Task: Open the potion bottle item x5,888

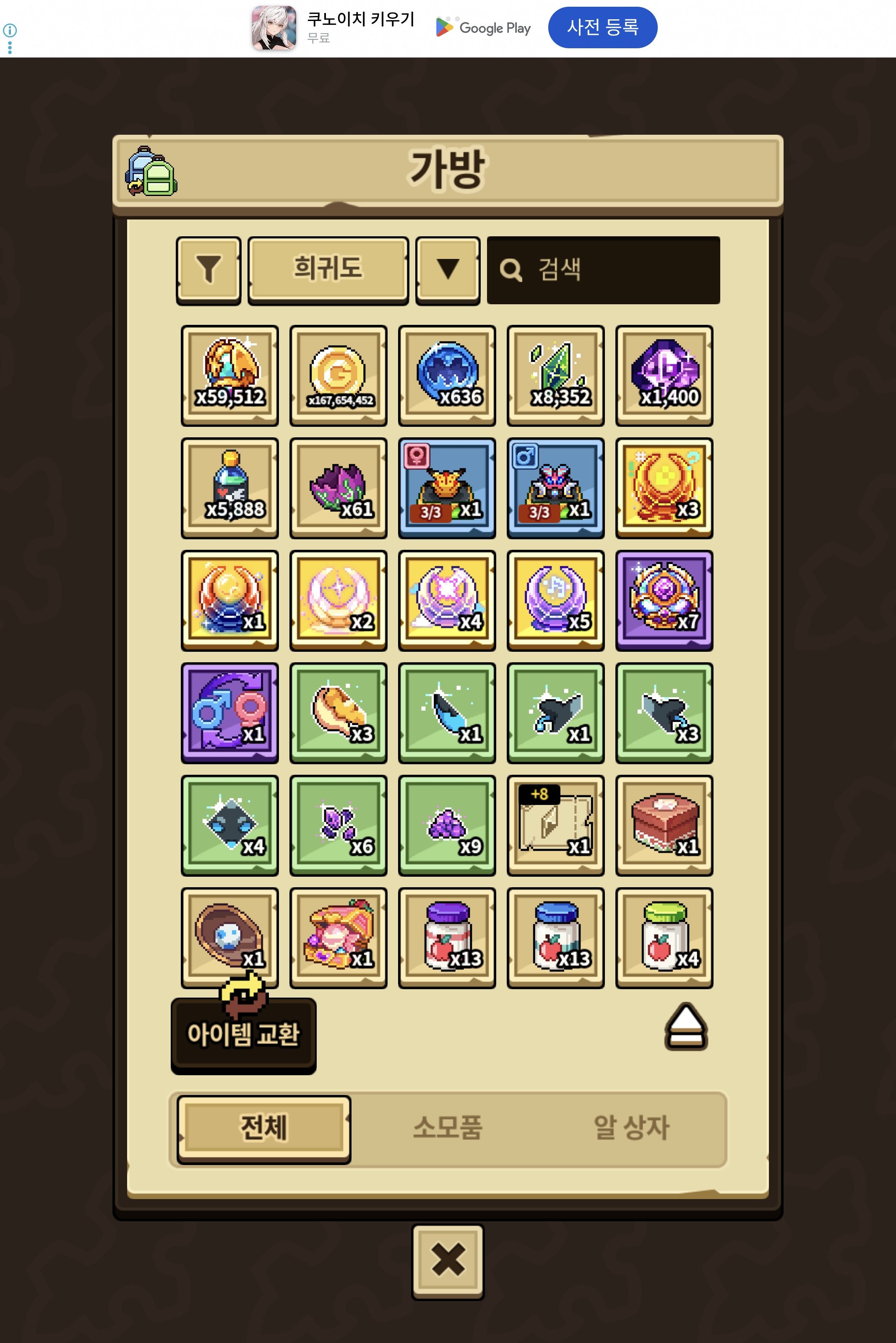Action: (230, 488)
